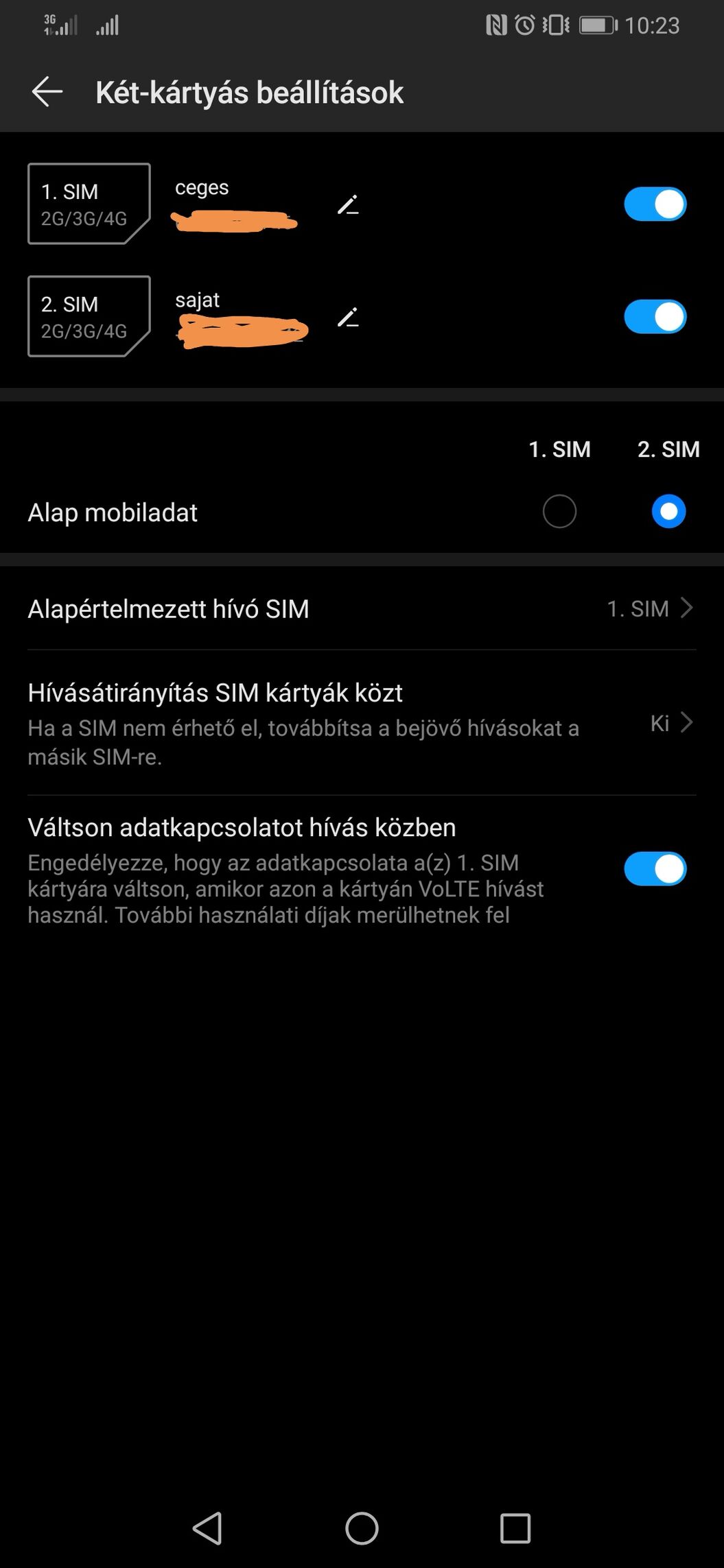Disable the 2. SIM card switch
Image resolution: width=724 pixels, height=1568 pixels.
[655, 317]
